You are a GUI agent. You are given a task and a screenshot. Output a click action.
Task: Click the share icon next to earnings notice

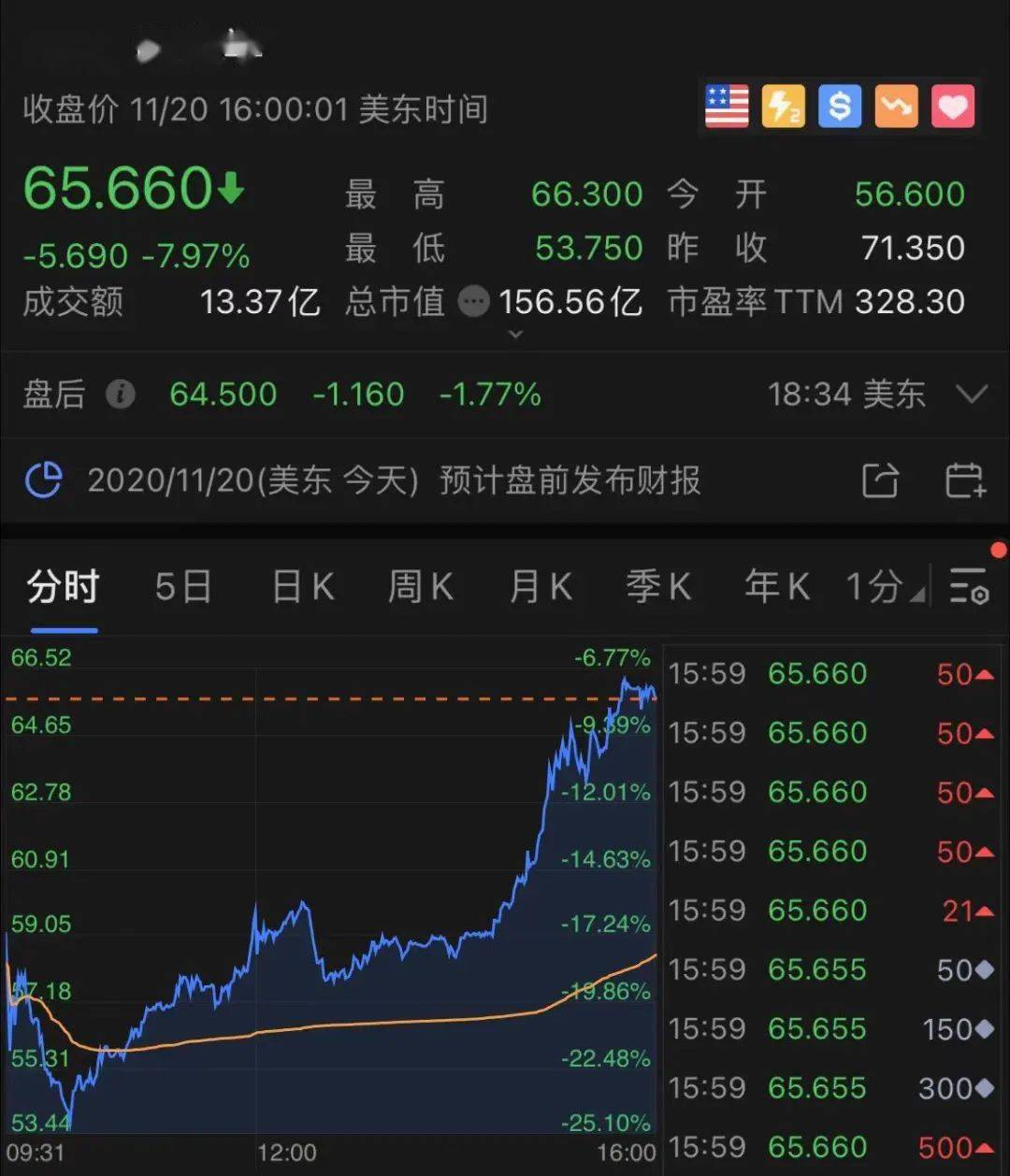point(880,480)
